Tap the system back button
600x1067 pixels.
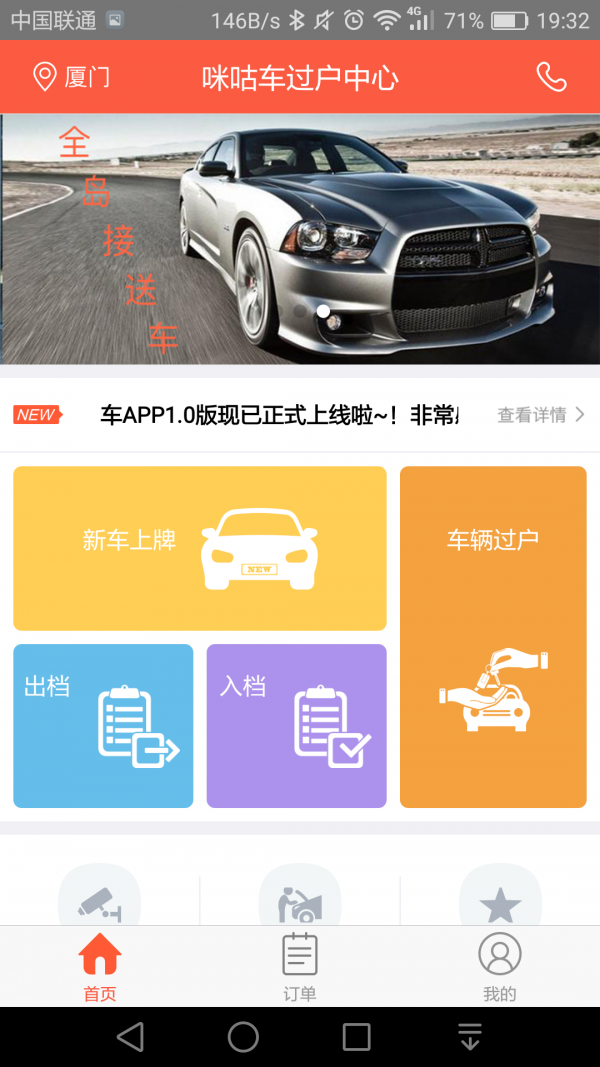[x=130, y=1037]
